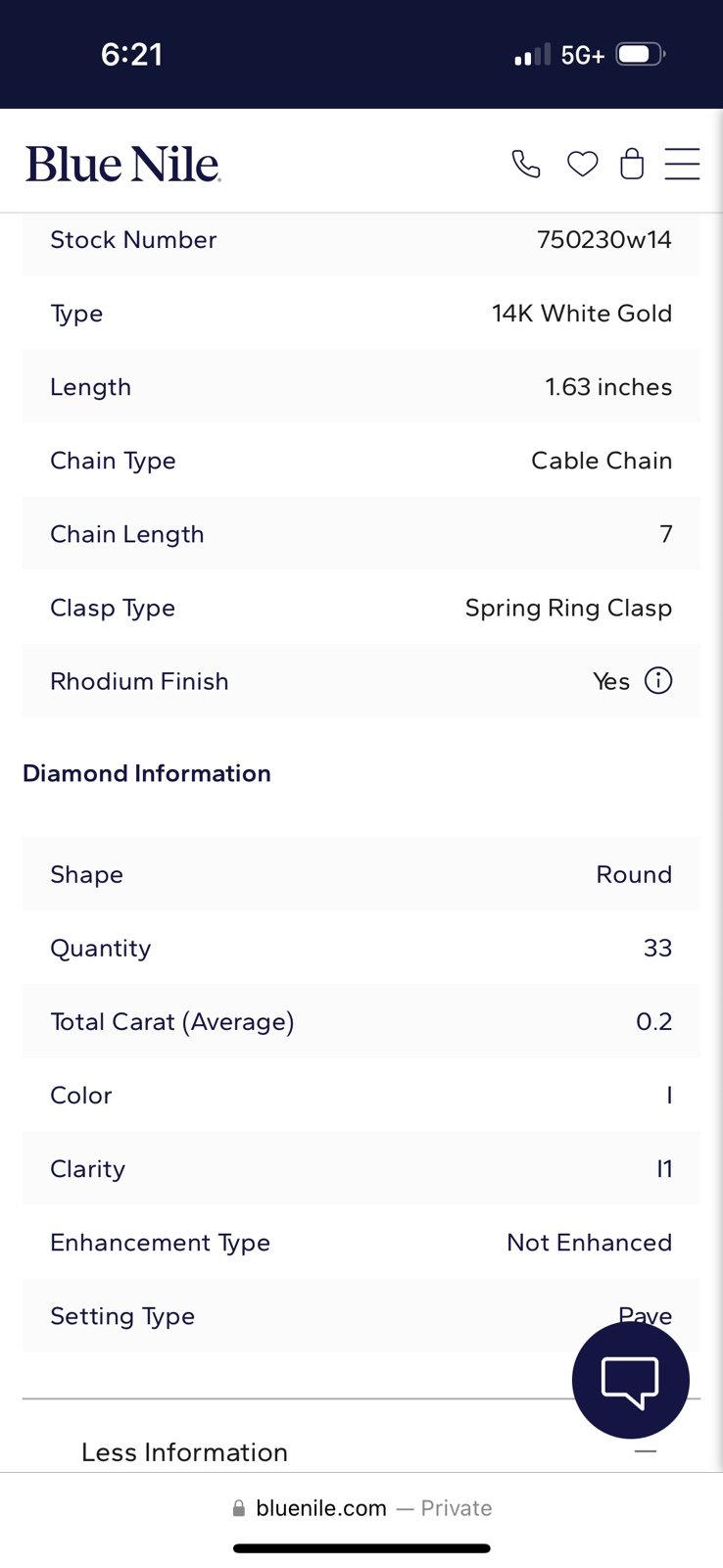This screenshot has height=1568, width=723.
Task: Open the wishlist heart icon
Action: point(583,164)
